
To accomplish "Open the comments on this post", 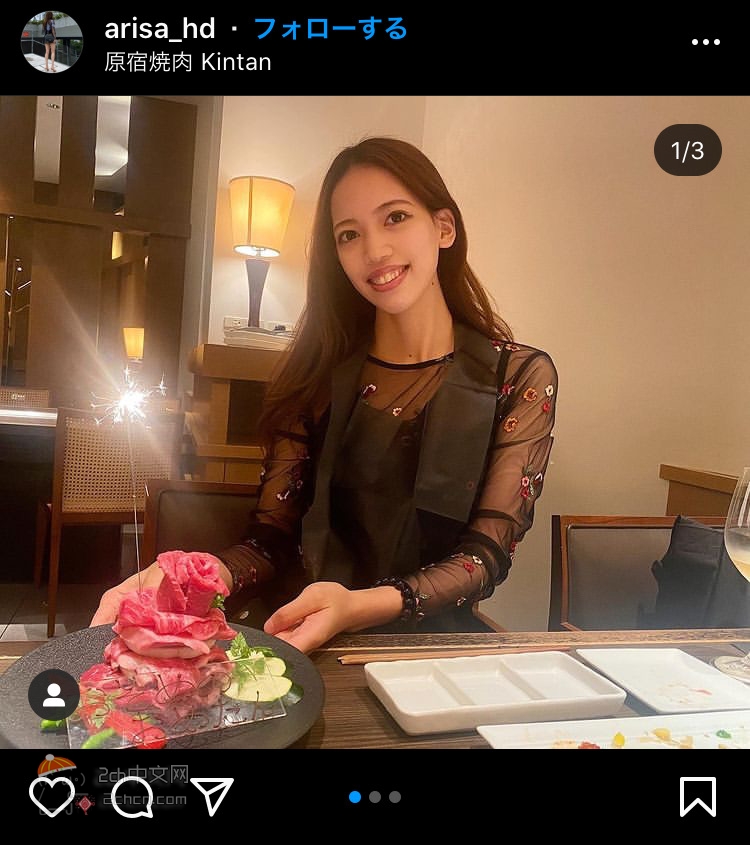I will coord(132,796).
